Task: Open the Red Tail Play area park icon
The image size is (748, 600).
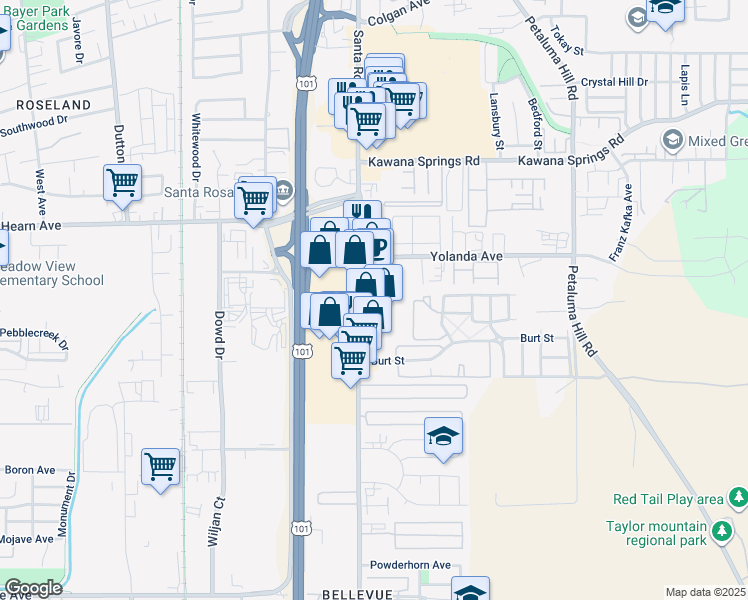Action: click(x=738, y=497)
